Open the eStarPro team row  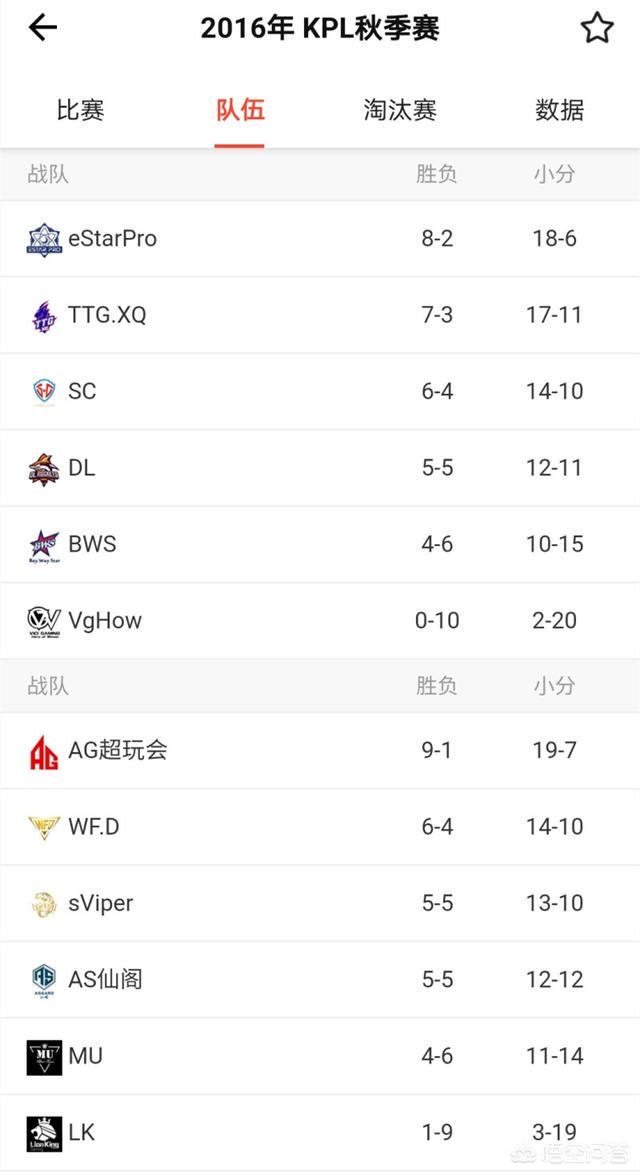(x=320, y=239)
